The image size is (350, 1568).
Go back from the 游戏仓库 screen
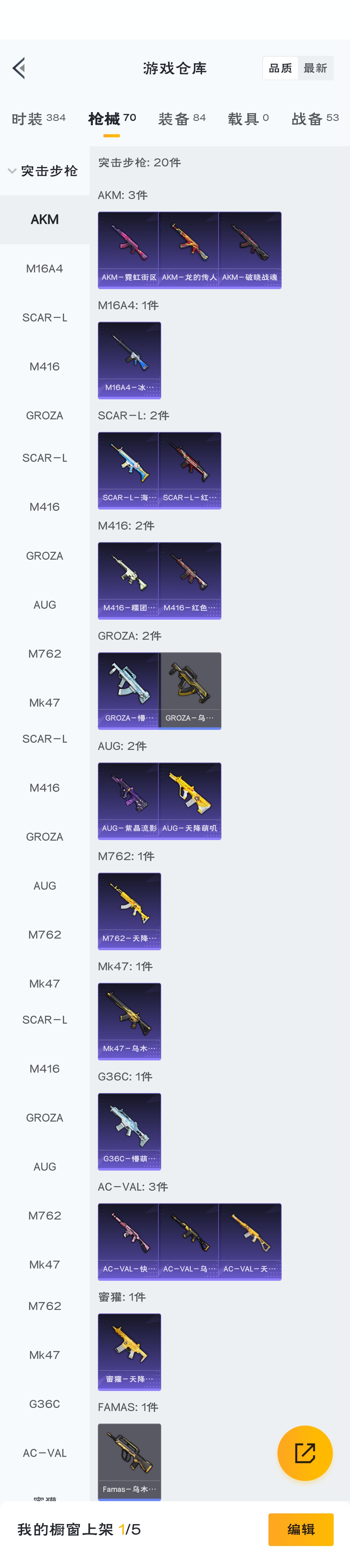19,68
